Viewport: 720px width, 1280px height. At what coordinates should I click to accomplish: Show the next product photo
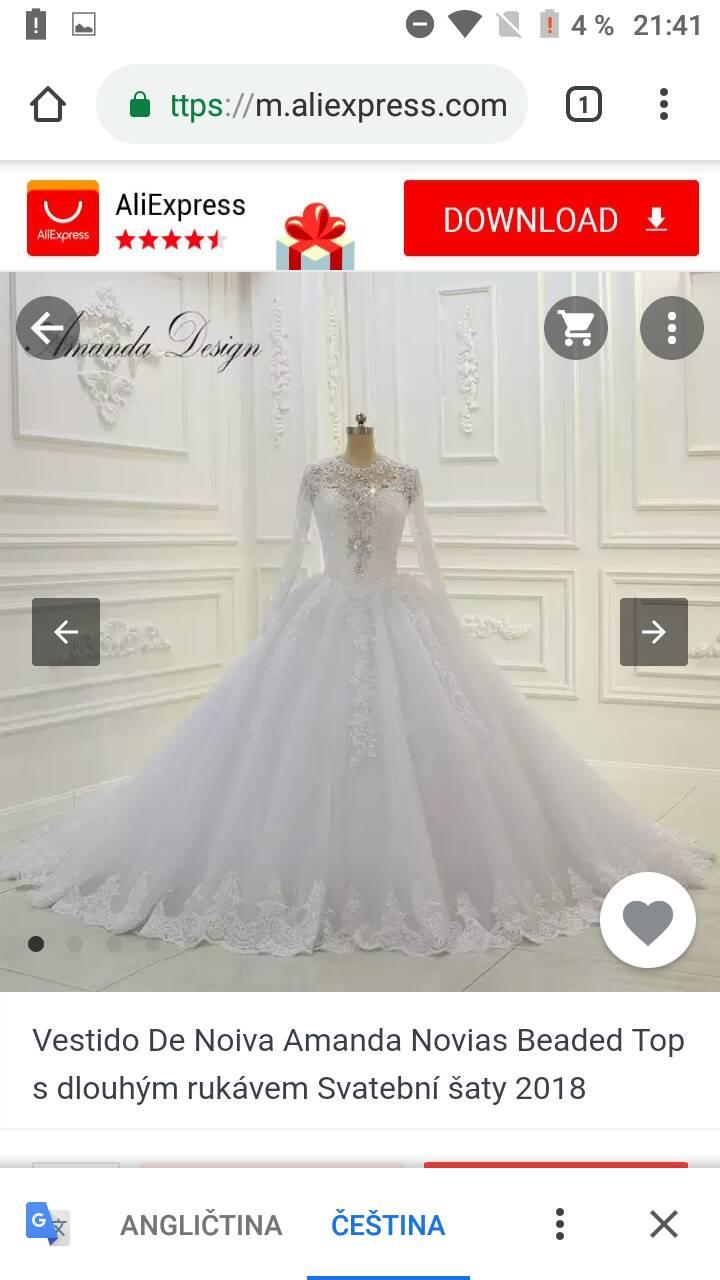654,632
